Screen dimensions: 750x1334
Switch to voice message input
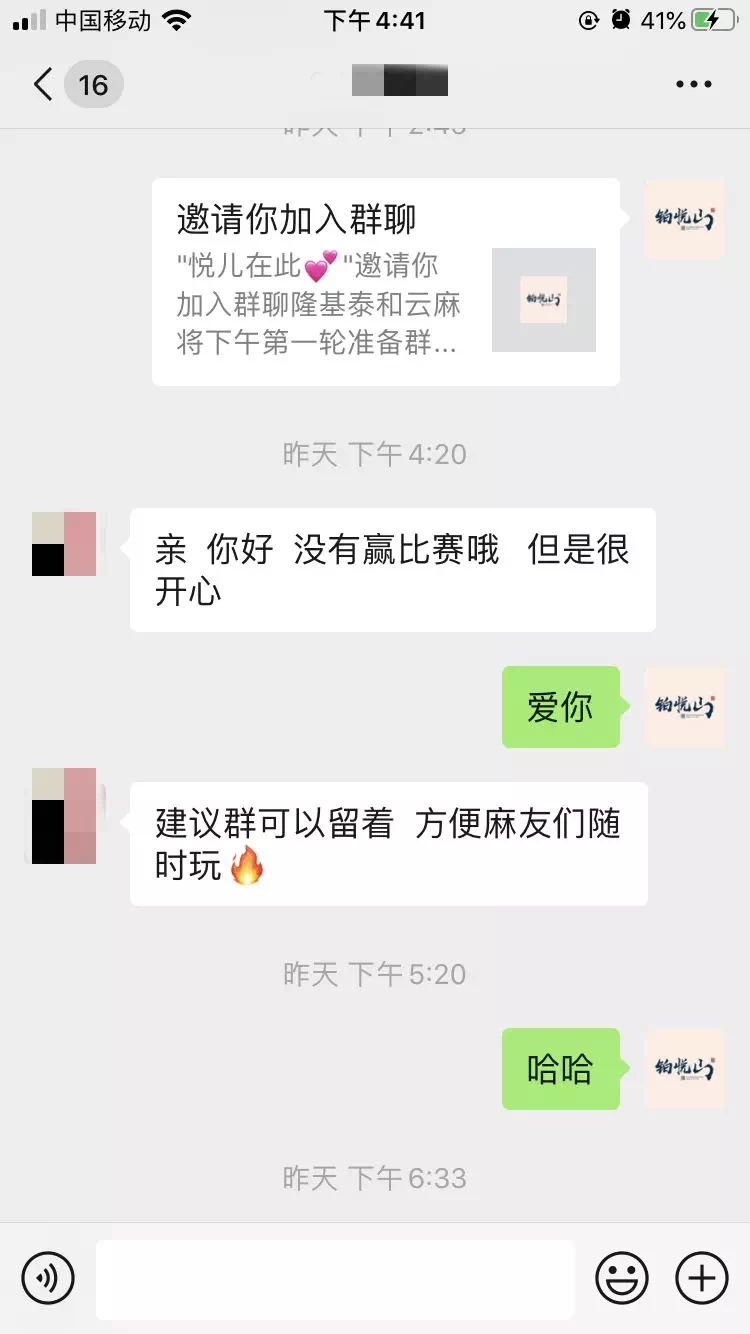click(48, 1278)
